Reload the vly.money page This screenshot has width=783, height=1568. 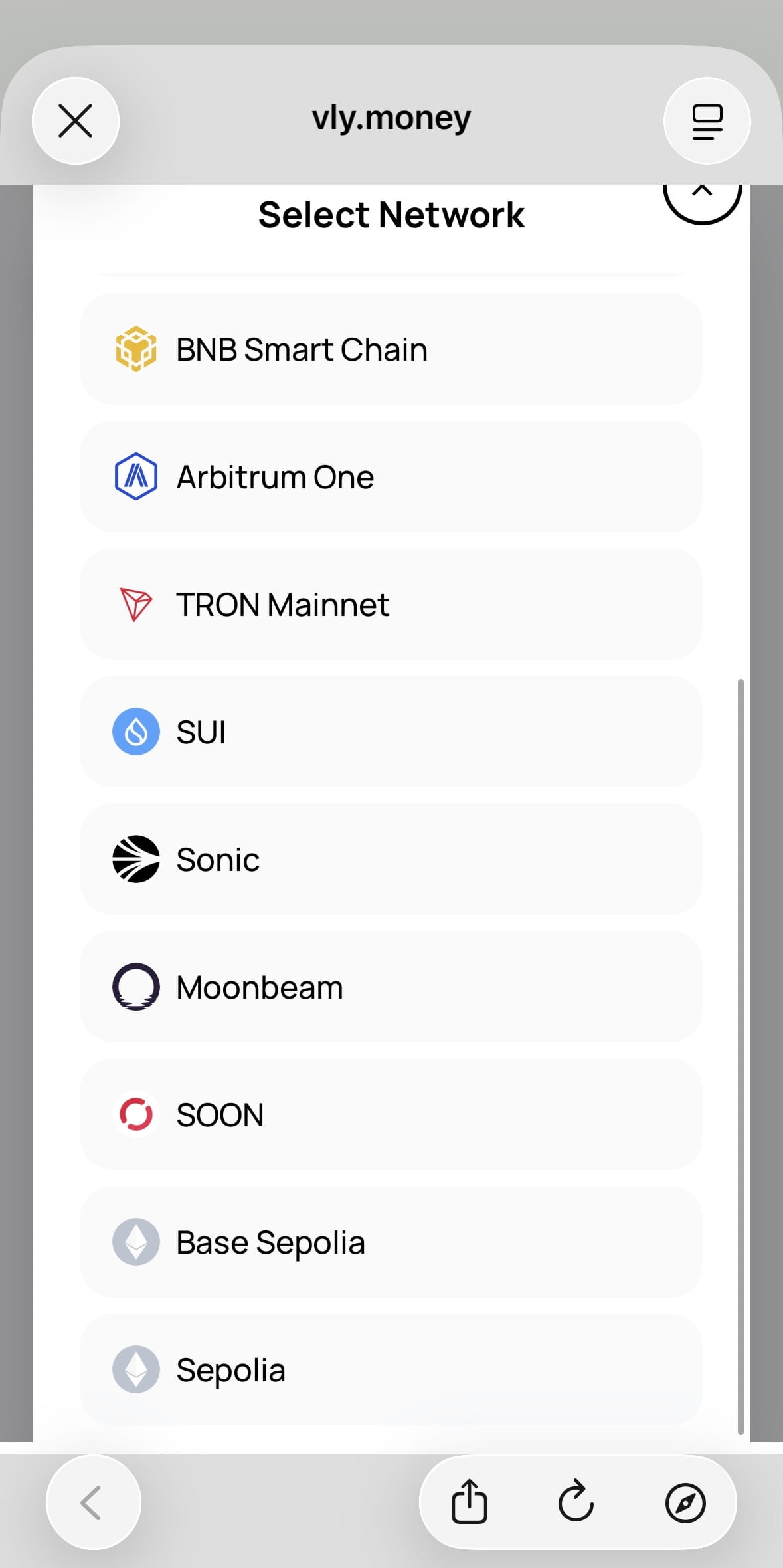click(x=576, y=1502)
